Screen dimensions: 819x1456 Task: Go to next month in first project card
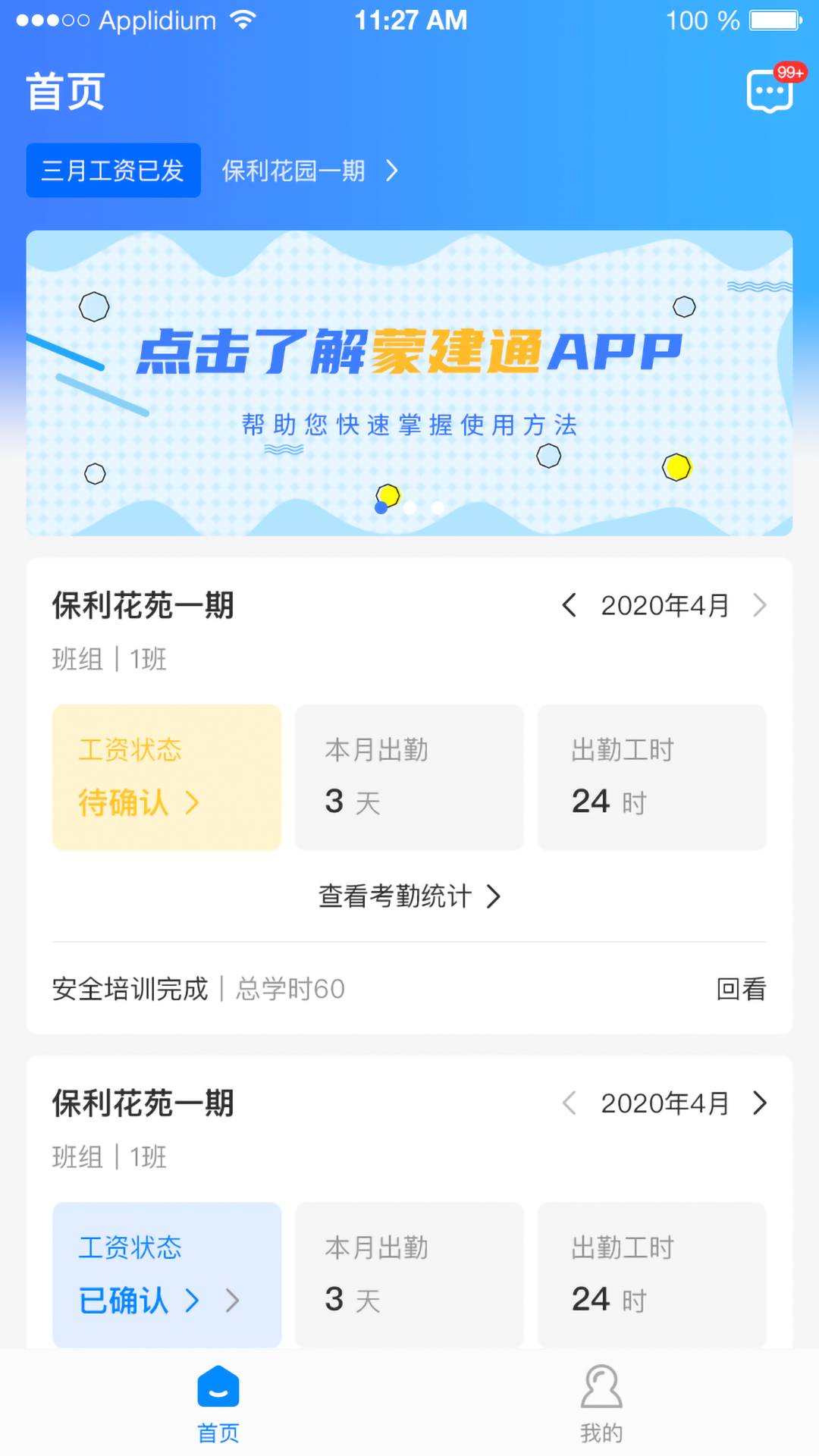pyautogui.click(x=759, y=605)
